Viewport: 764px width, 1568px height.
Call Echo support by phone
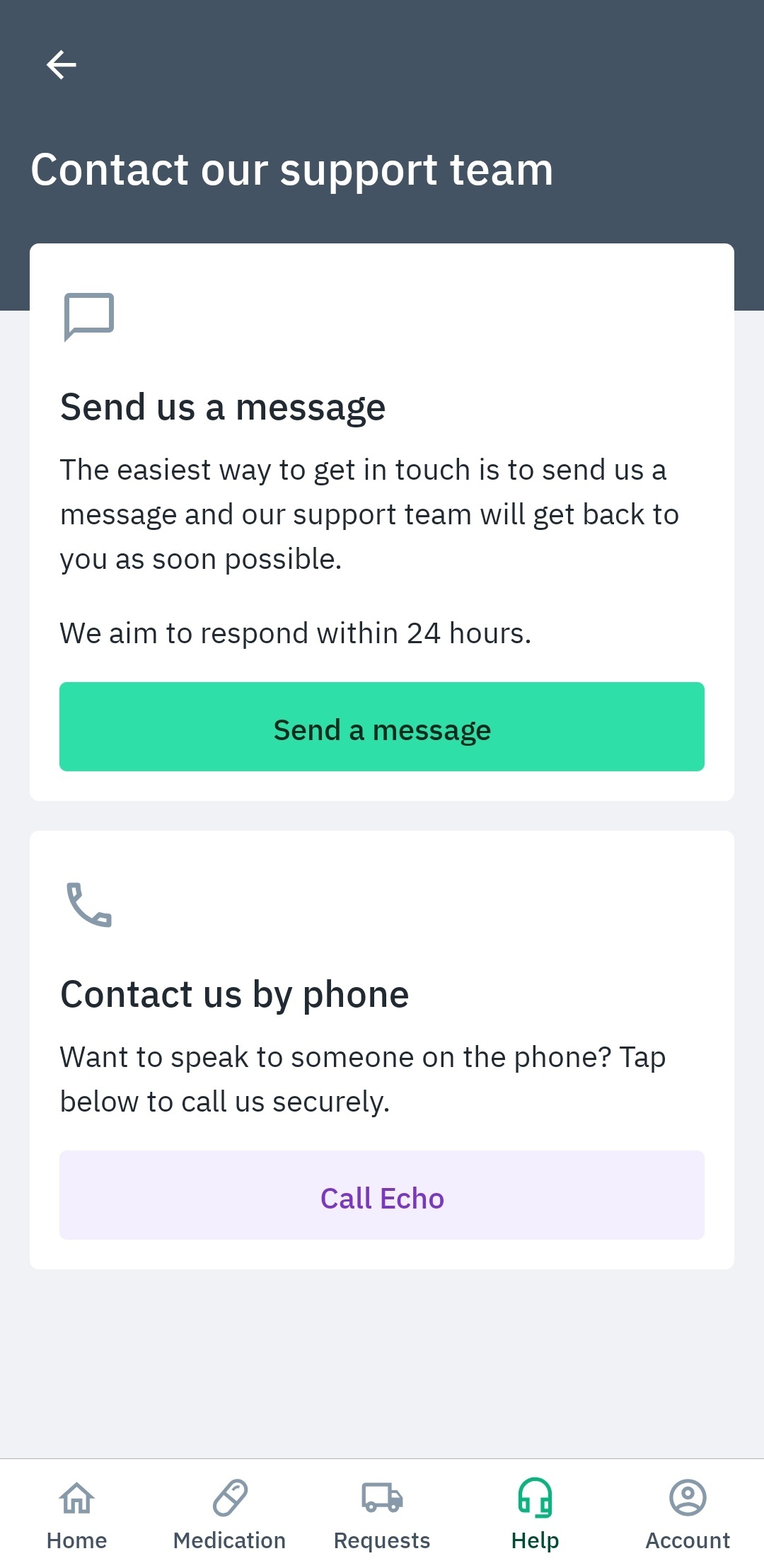coord(382,1195)
